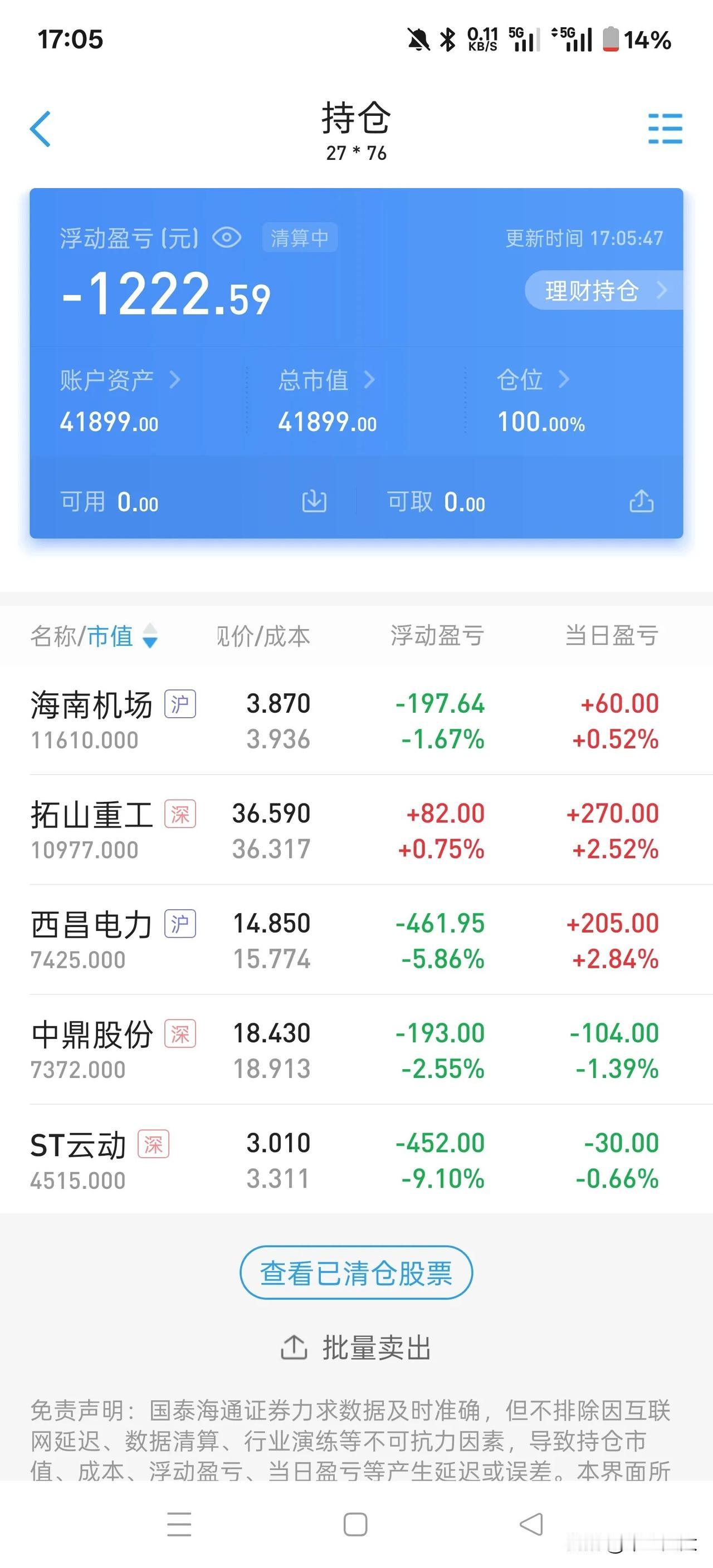
Task: Sort holdings by 市值 market value
Action: 123,636
